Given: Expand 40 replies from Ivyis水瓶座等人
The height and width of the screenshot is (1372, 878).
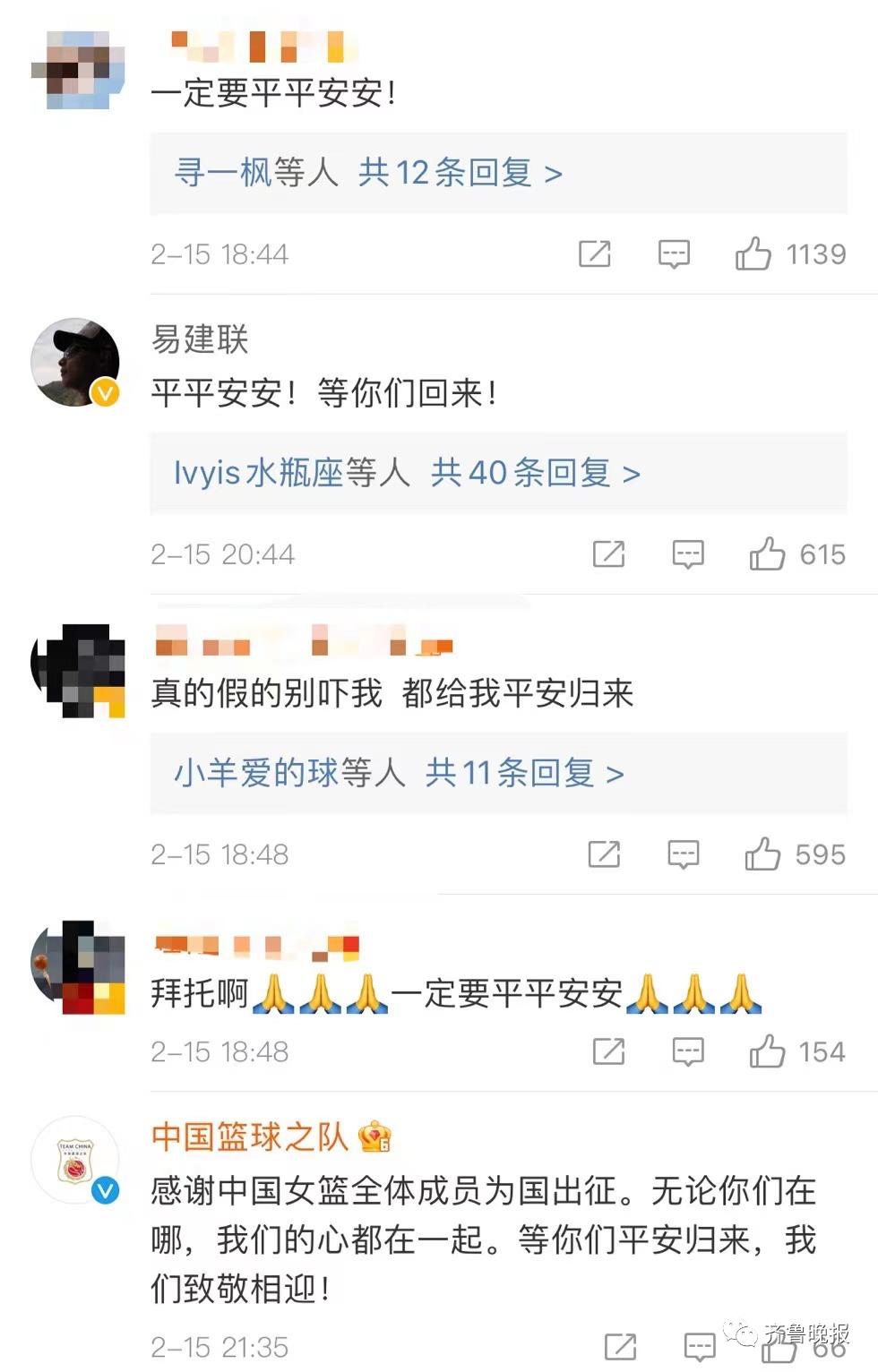Looking at the screenshot, I should [x=407, y=472].
